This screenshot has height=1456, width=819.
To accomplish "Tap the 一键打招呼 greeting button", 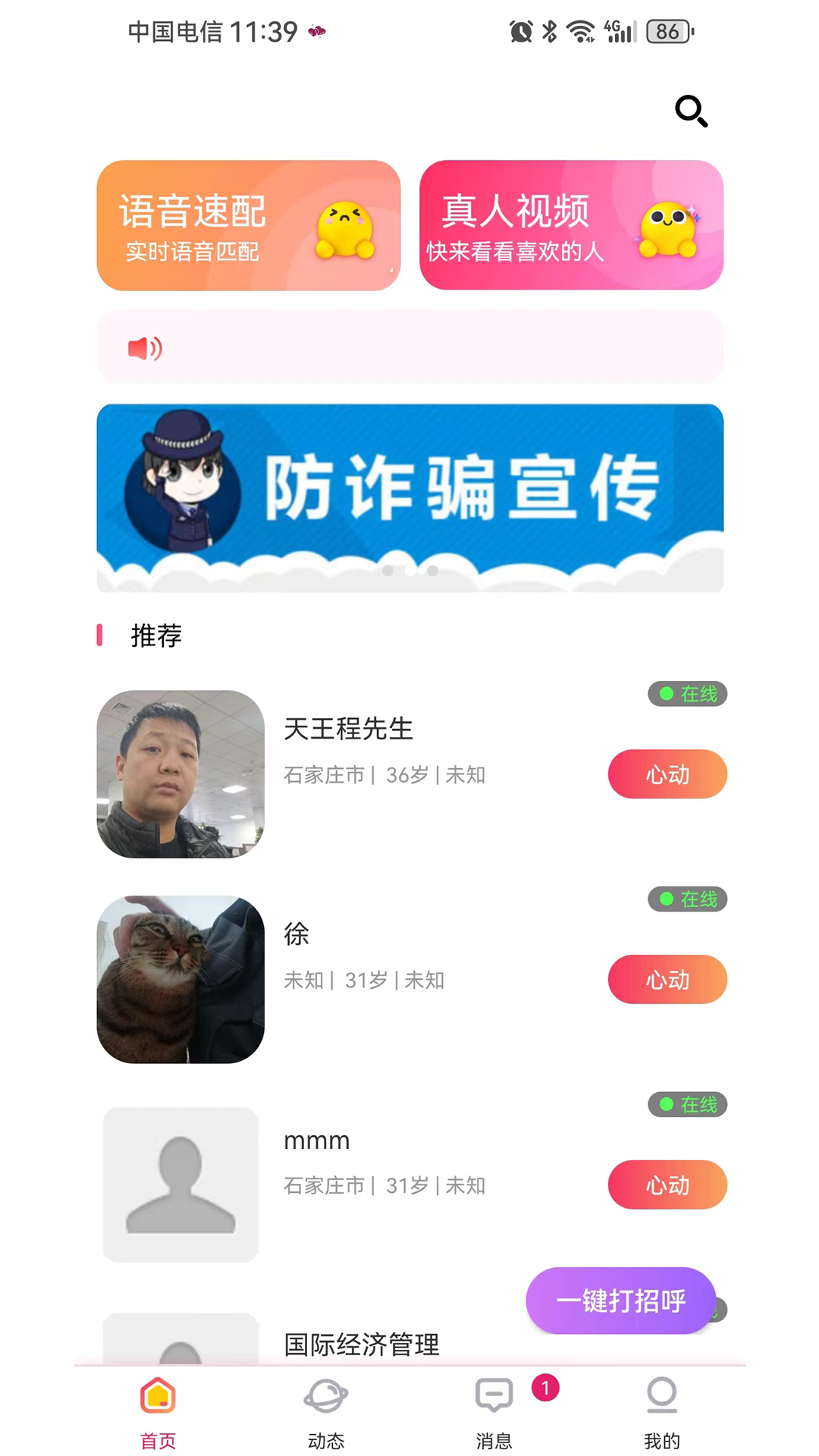I will pos(620,1301).
